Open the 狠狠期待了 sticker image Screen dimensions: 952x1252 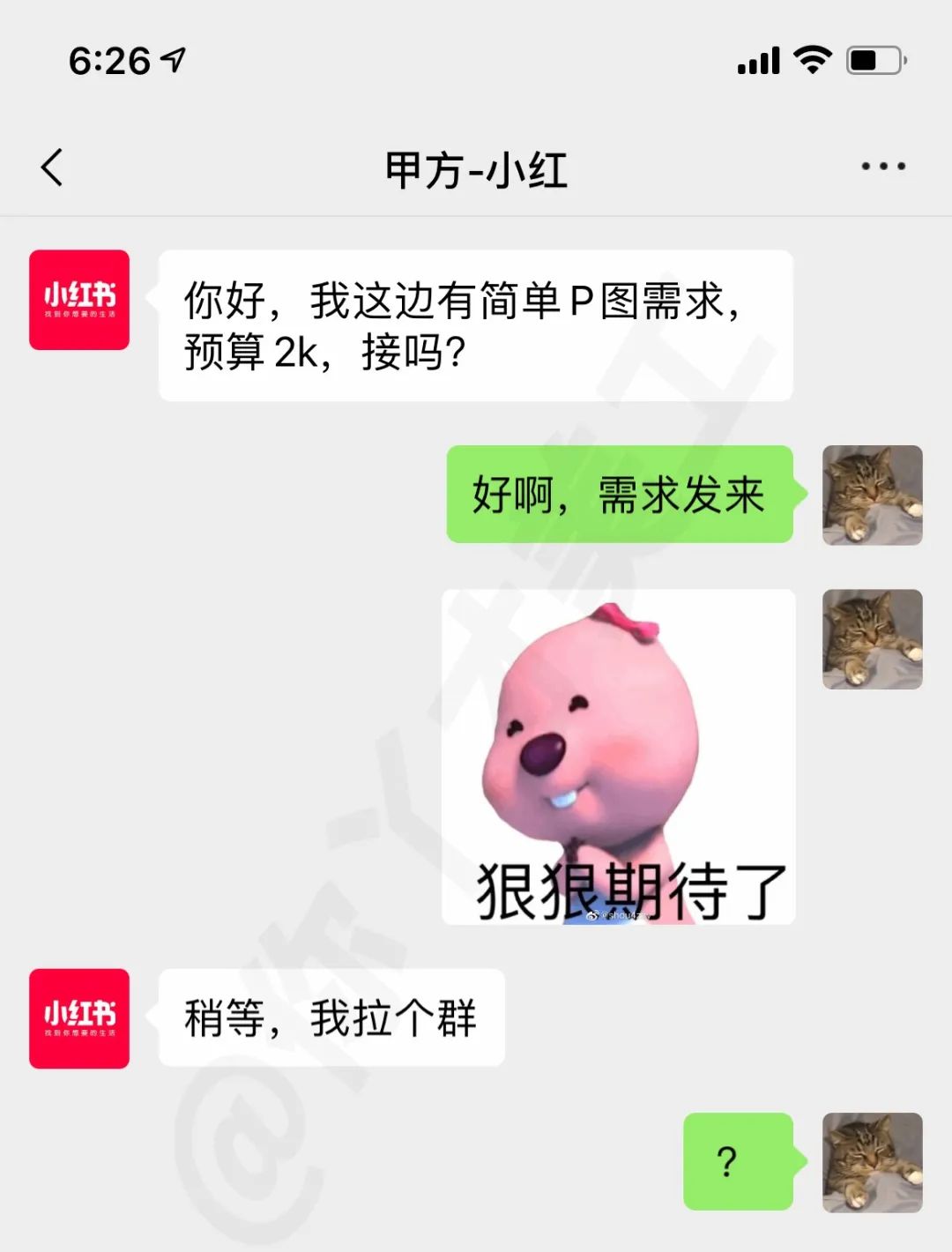click(618, 756)
